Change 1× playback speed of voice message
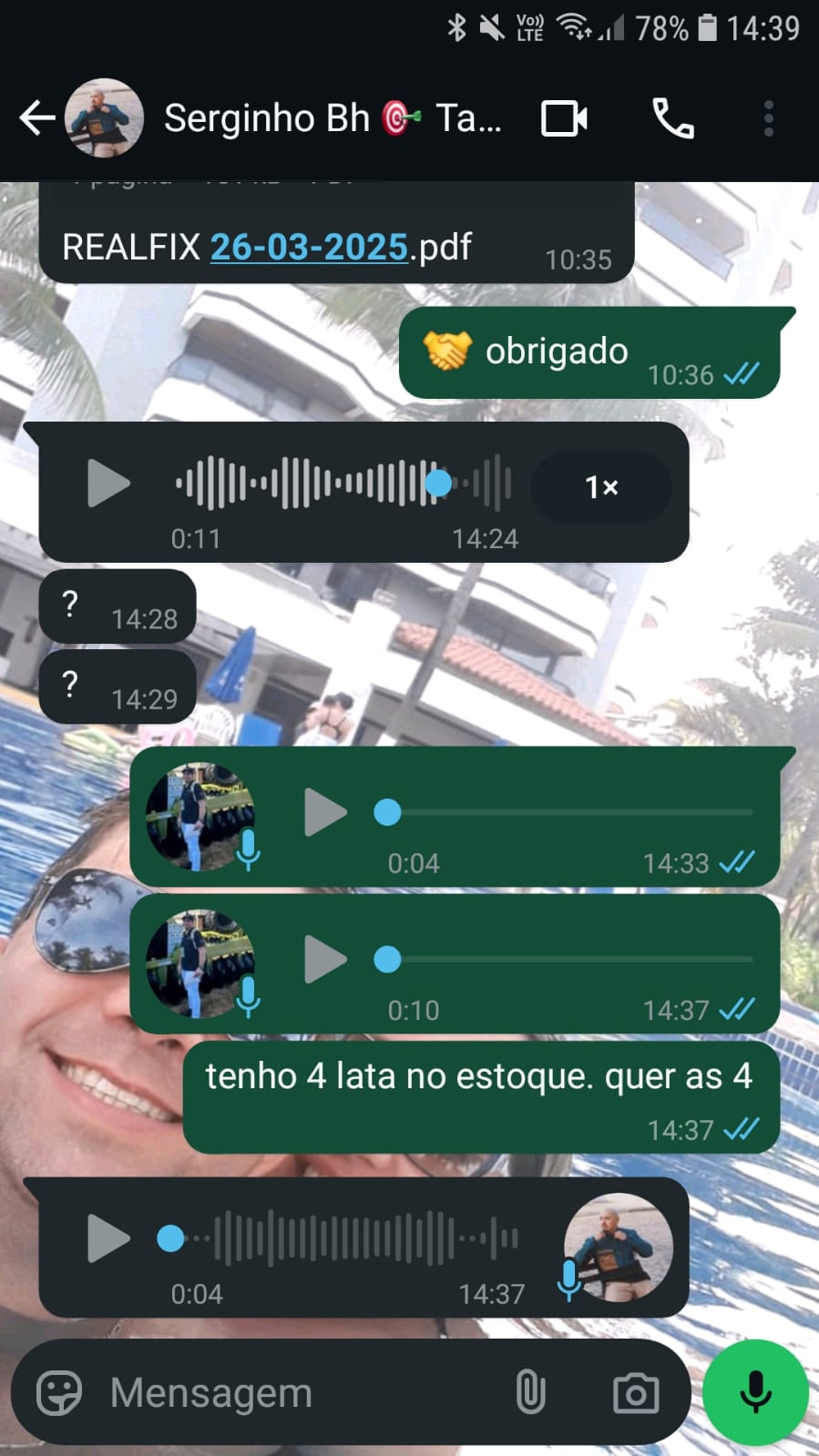 [600, 487]
